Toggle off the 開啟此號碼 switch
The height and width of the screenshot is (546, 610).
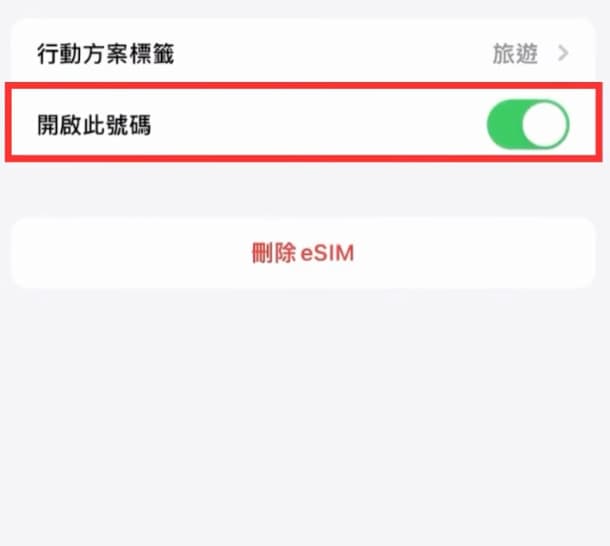coord(527,126)
